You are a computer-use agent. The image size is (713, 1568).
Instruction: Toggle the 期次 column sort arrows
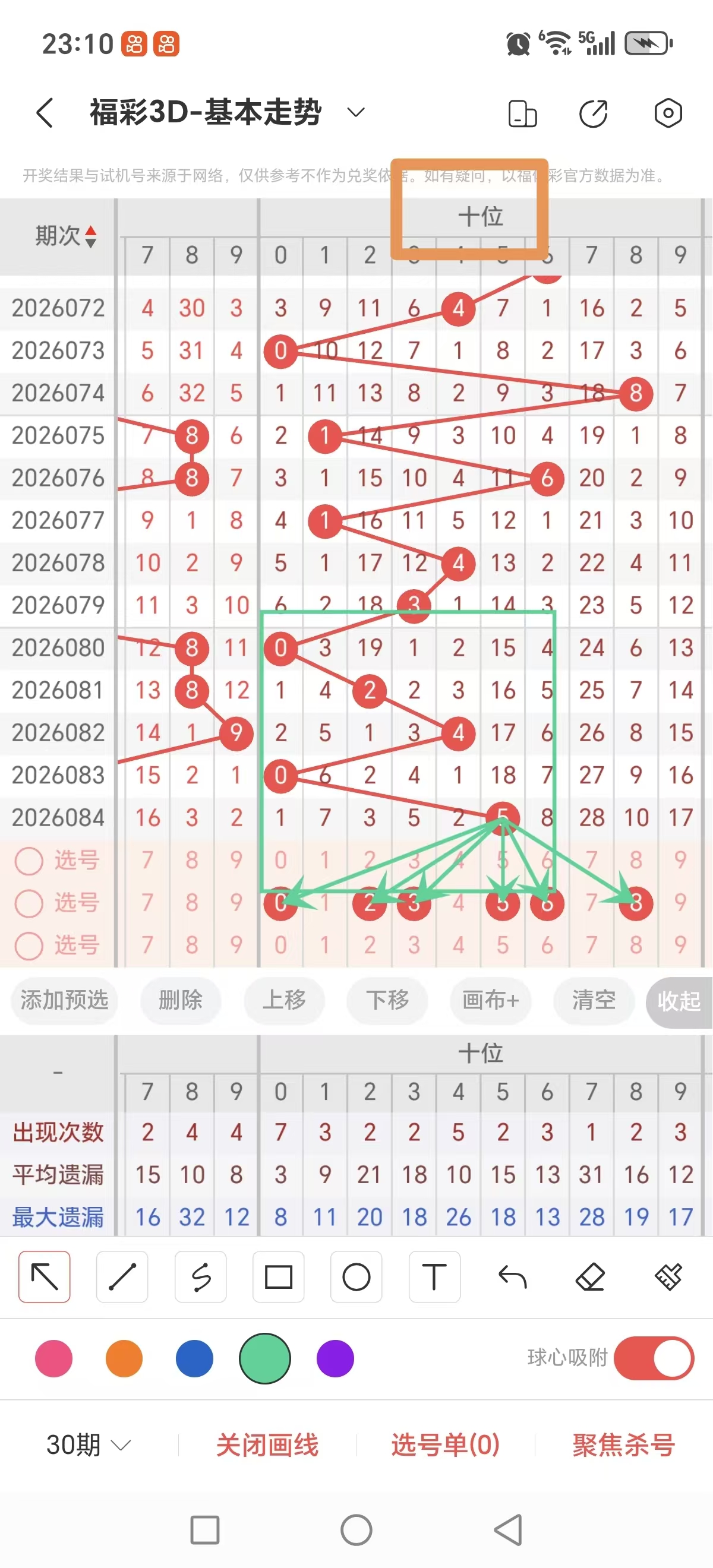[90, 238]
